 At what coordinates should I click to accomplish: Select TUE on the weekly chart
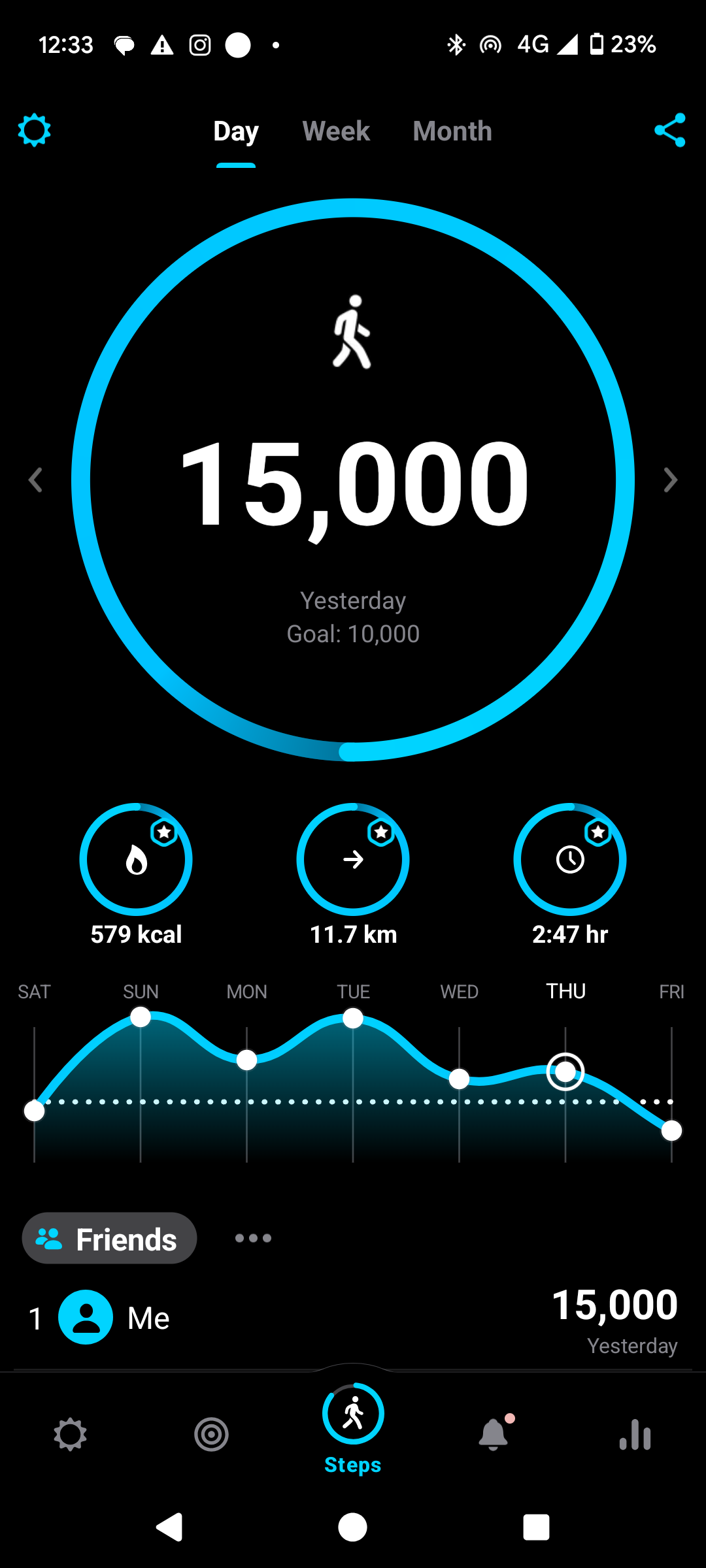click(x=353, y=992)
